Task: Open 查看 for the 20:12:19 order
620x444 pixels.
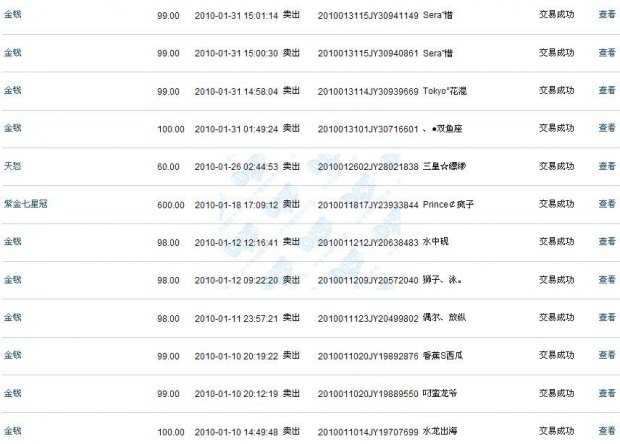Action: tap(606, 393)
